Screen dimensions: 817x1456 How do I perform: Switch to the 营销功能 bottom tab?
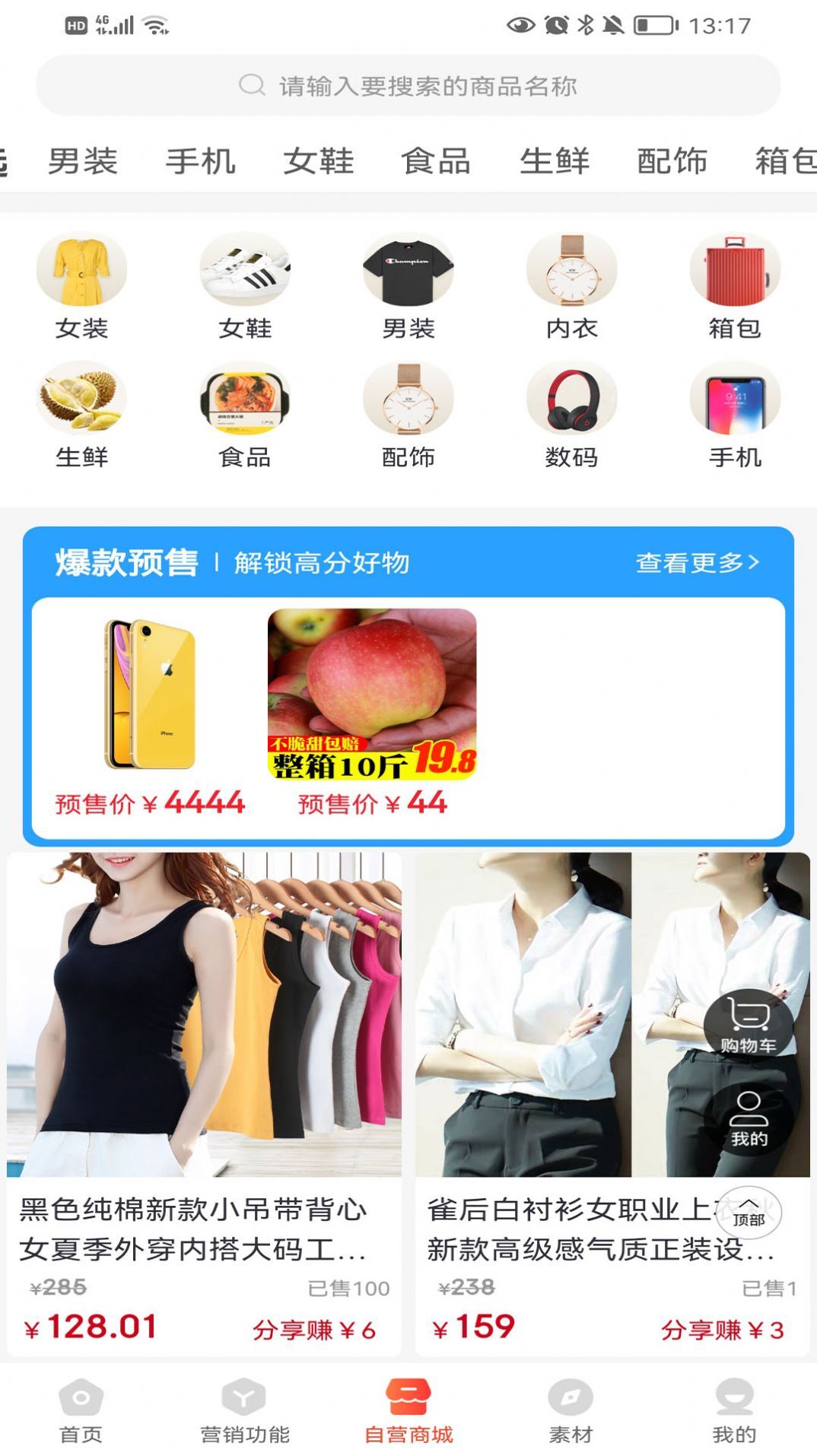point(244,1411)
